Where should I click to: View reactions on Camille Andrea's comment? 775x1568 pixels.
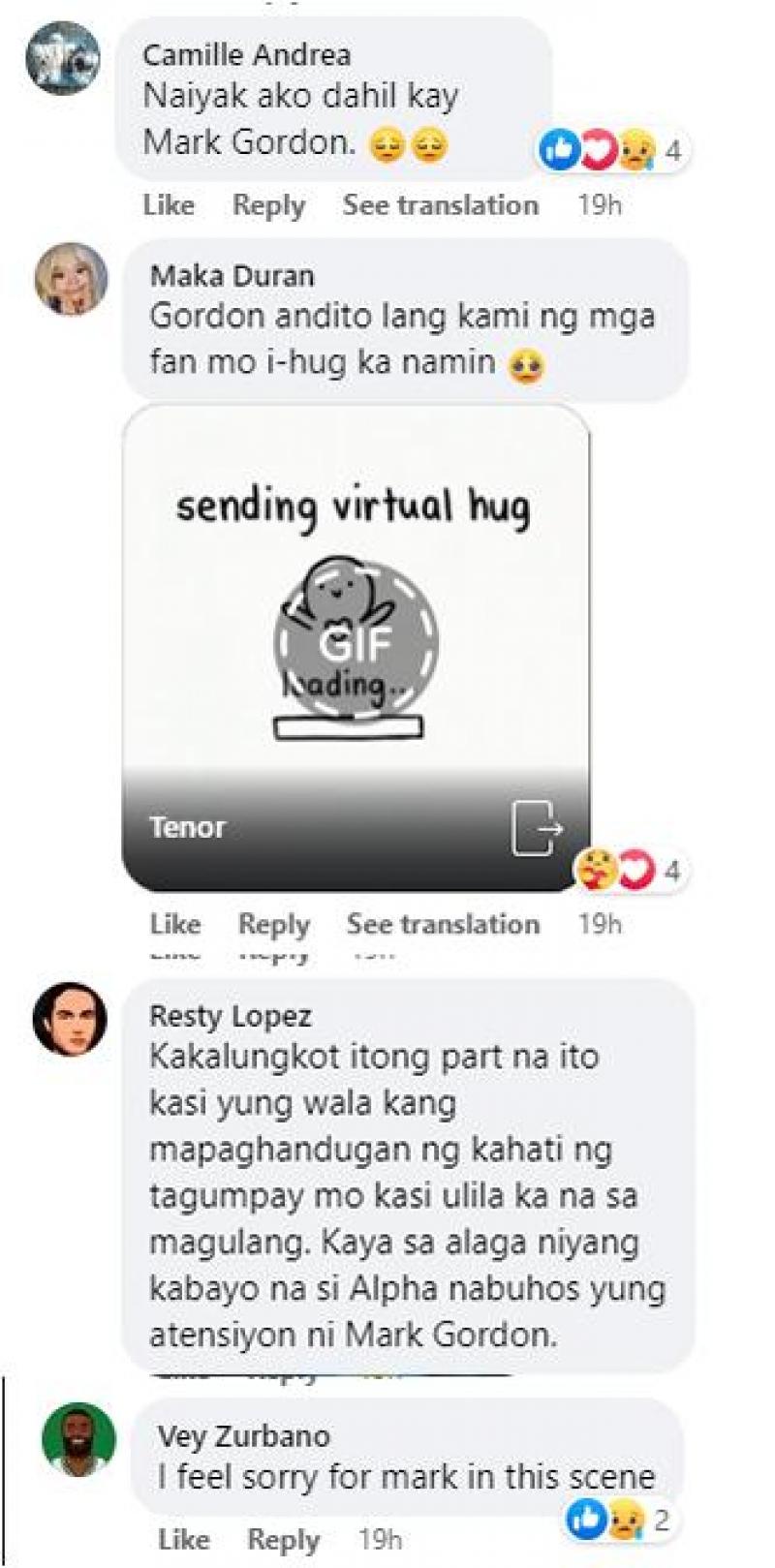point(611,151)
